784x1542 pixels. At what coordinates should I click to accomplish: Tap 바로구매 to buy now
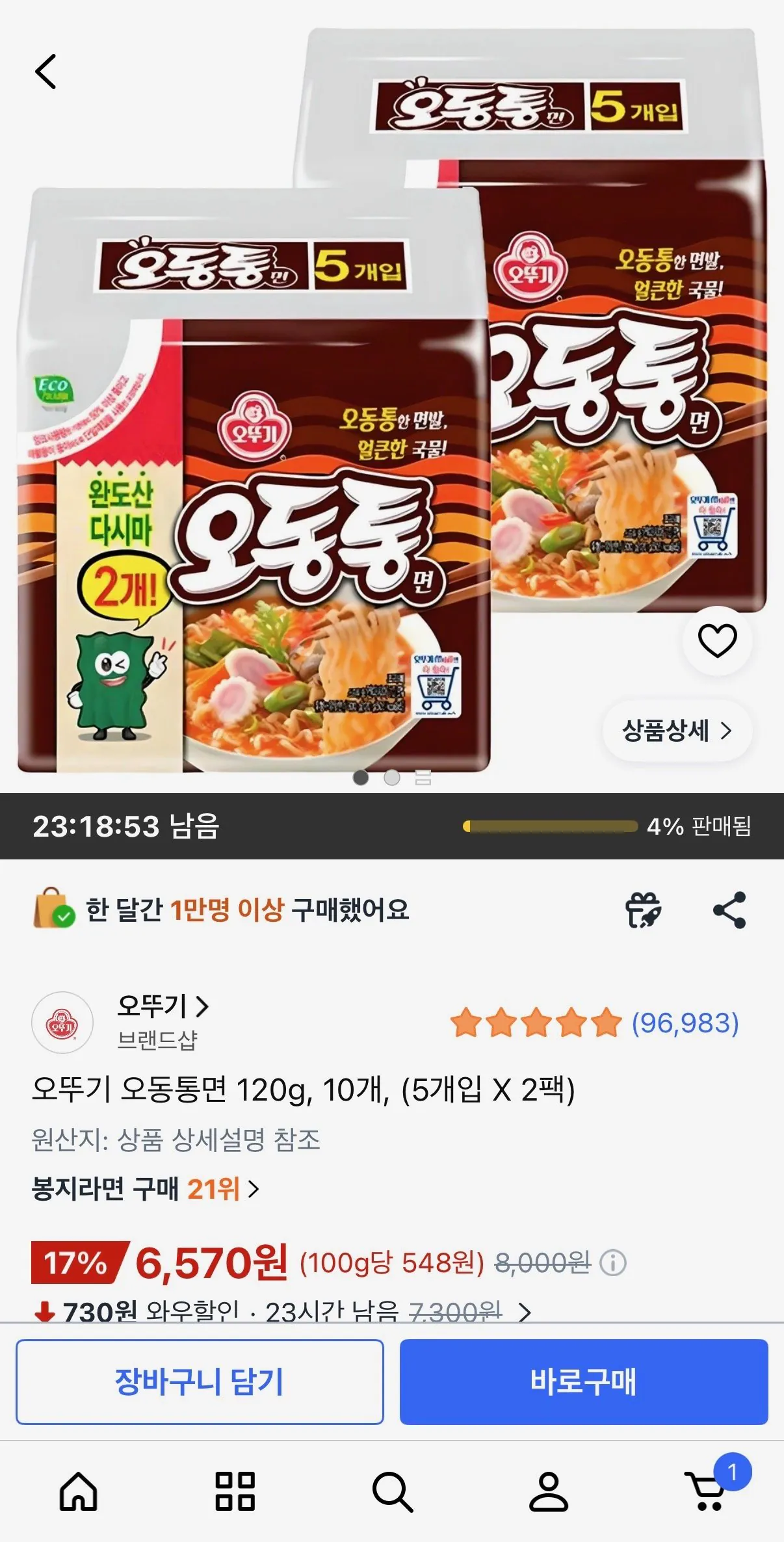pyautogui.click(x=584, y=1382)
